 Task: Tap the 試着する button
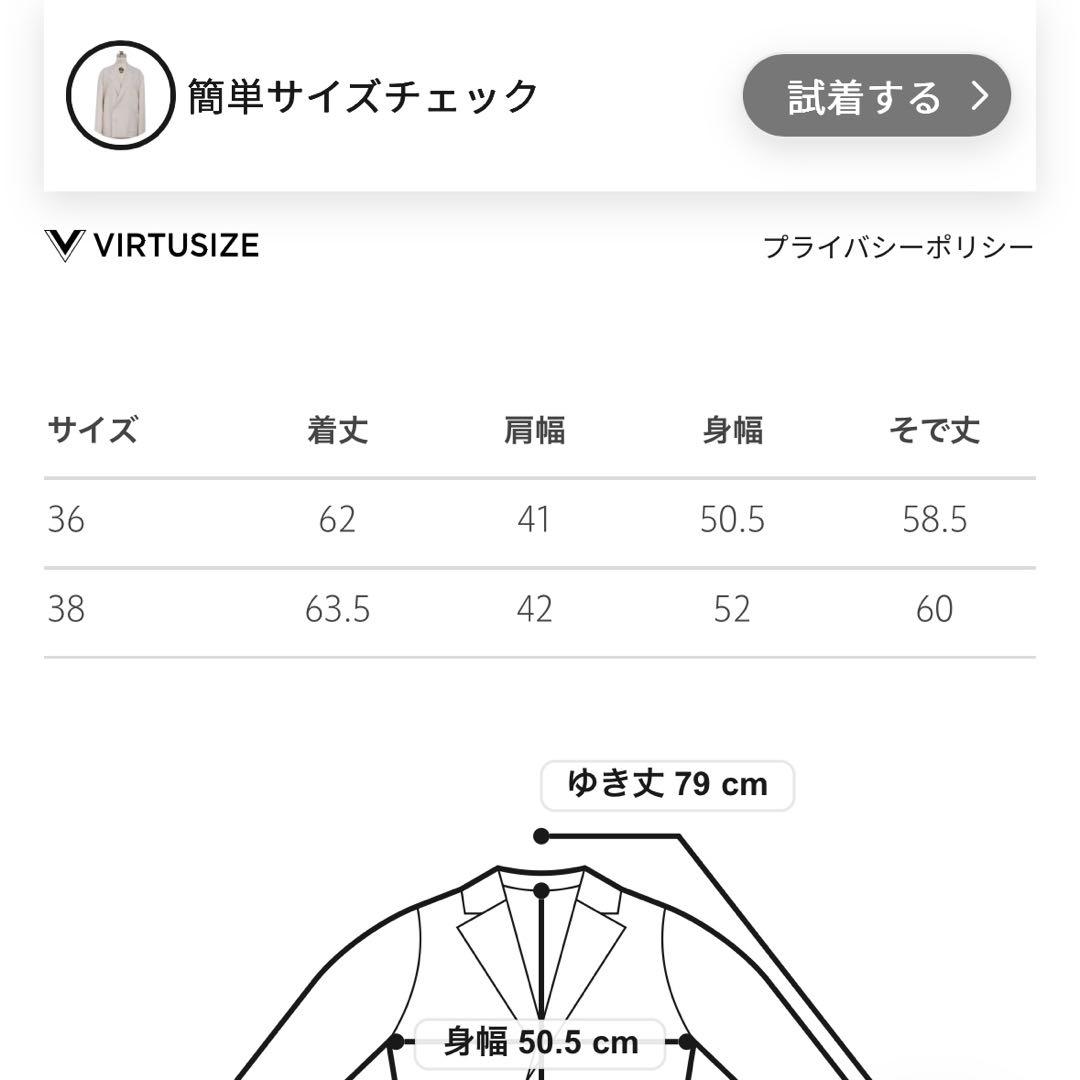coord(876,96)
